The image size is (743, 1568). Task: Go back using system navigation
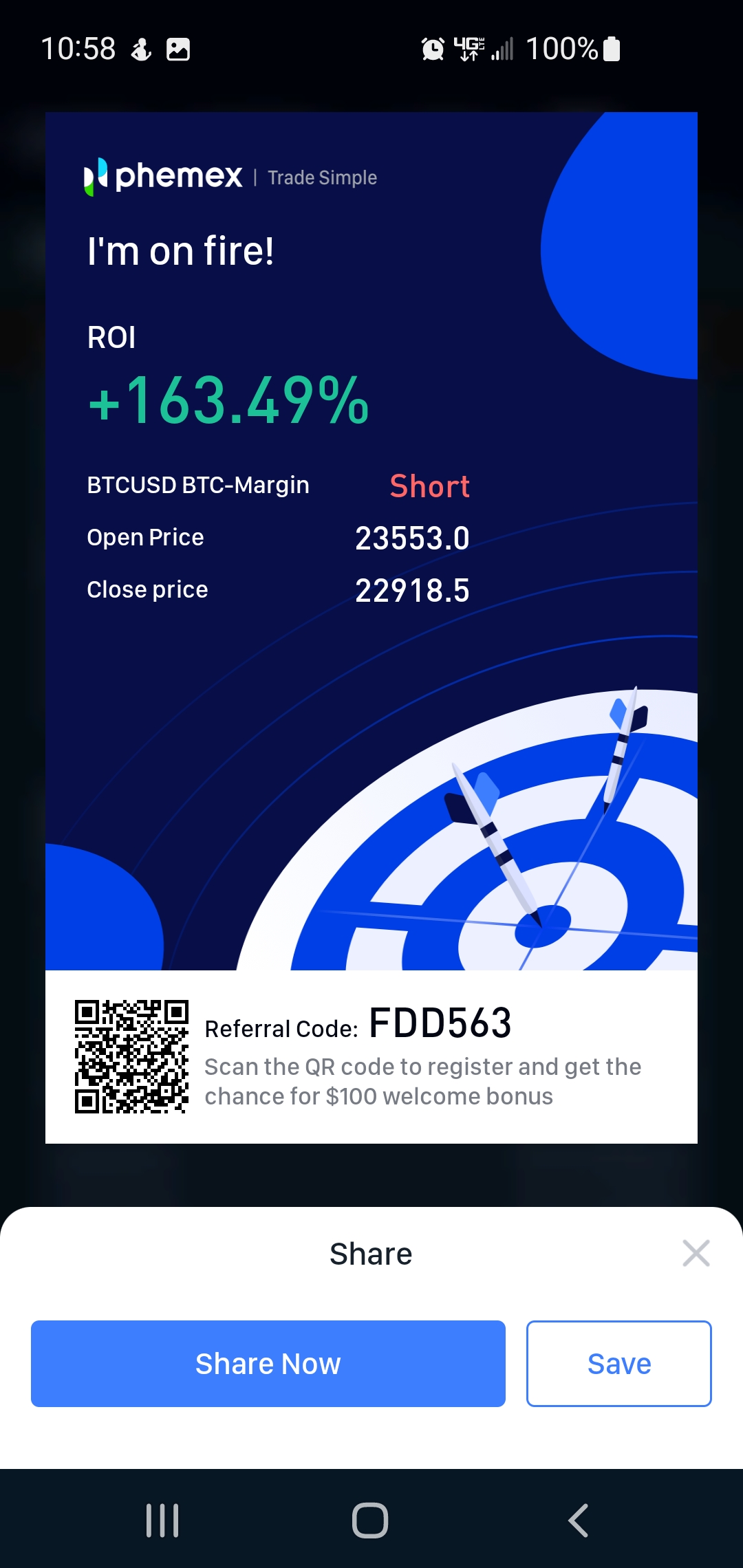[578, 1520]
